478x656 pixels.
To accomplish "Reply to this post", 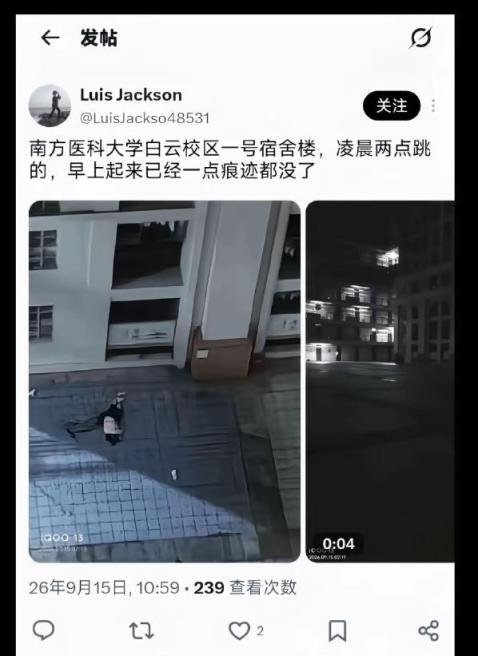I will coord(43,630).
